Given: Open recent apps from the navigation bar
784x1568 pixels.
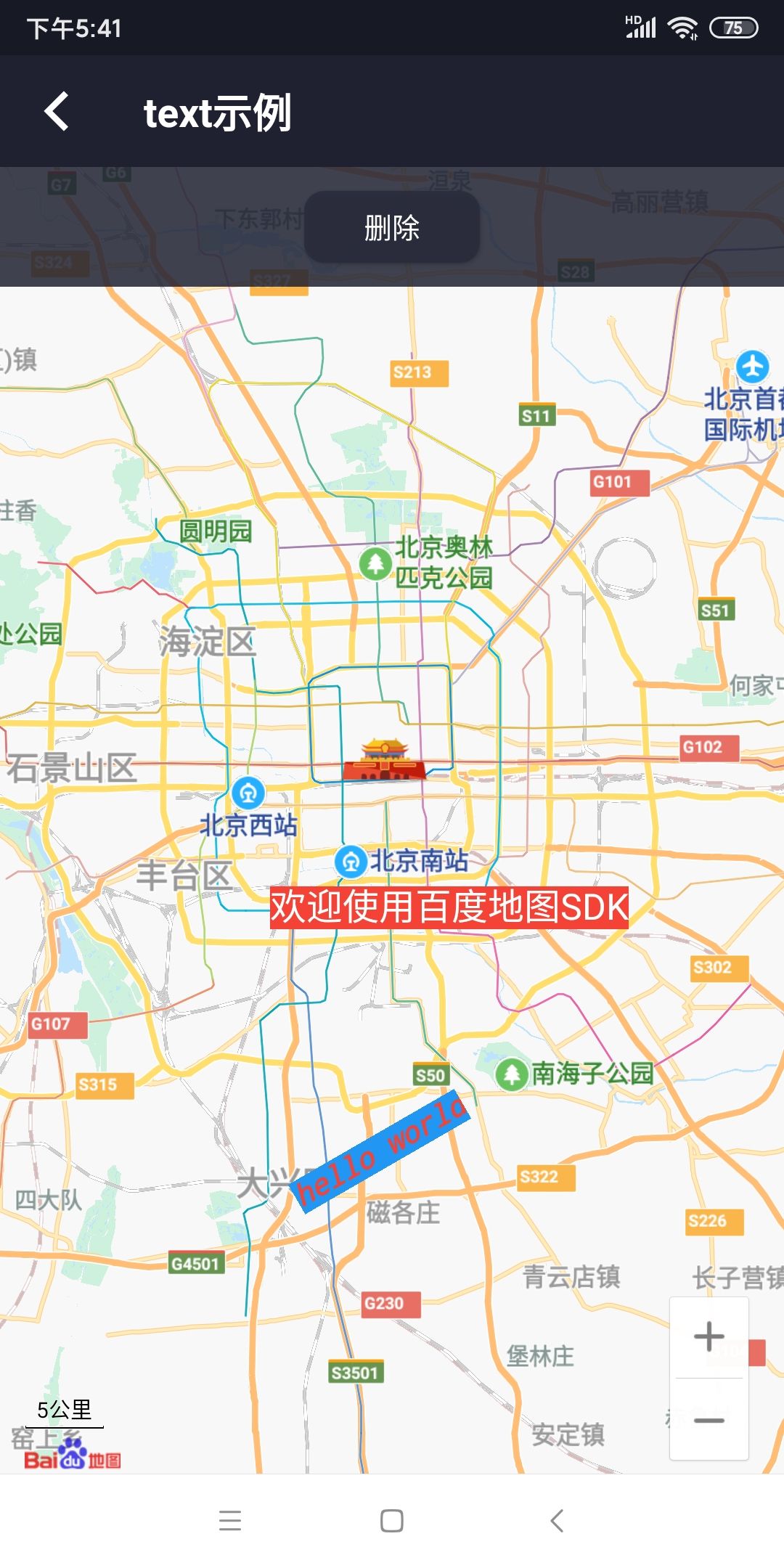Looking at the screenshot, I should coord(230,1520).
